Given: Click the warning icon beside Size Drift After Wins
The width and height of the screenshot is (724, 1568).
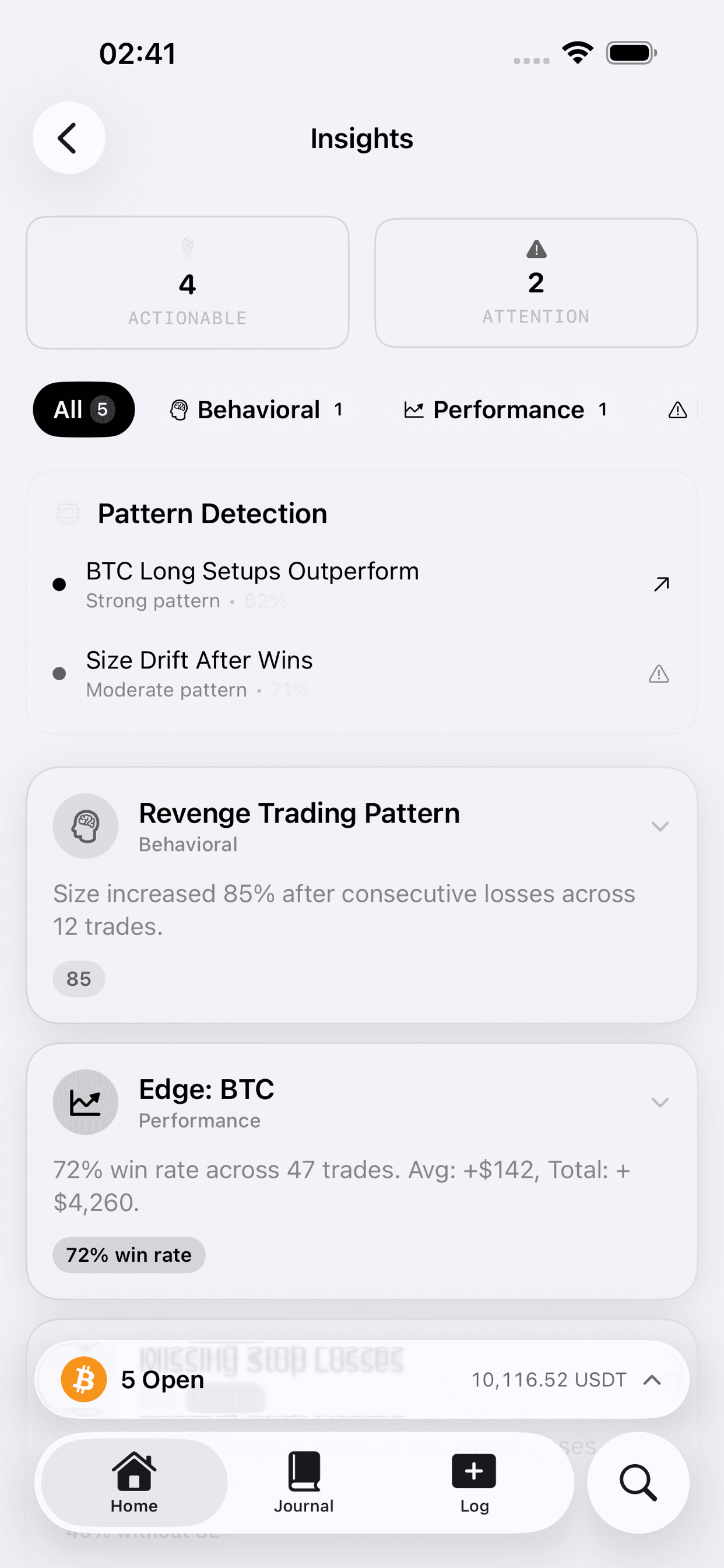Looking at the screenshot, I should 659,674.
